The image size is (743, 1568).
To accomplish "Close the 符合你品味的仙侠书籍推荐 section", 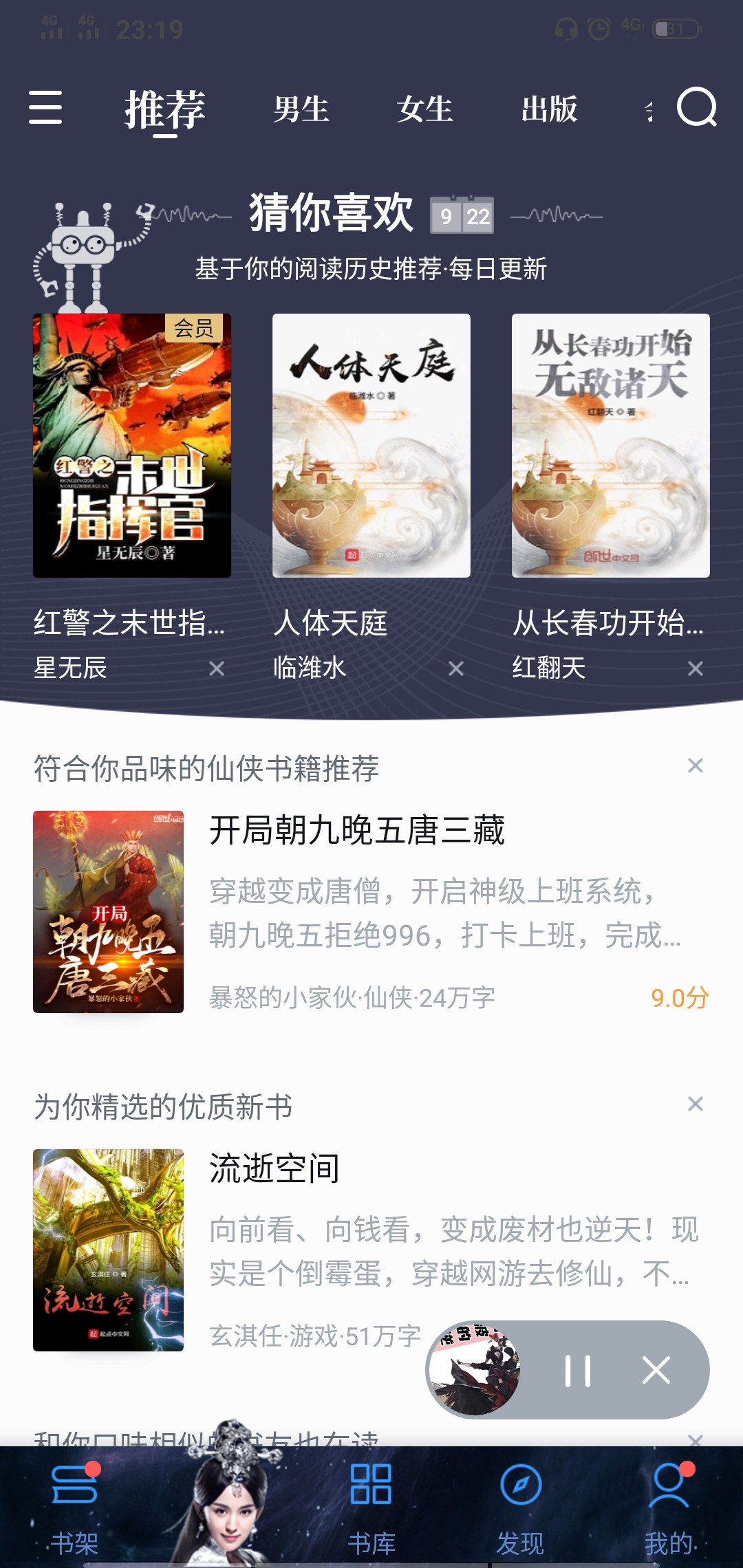I will (696, 766).
